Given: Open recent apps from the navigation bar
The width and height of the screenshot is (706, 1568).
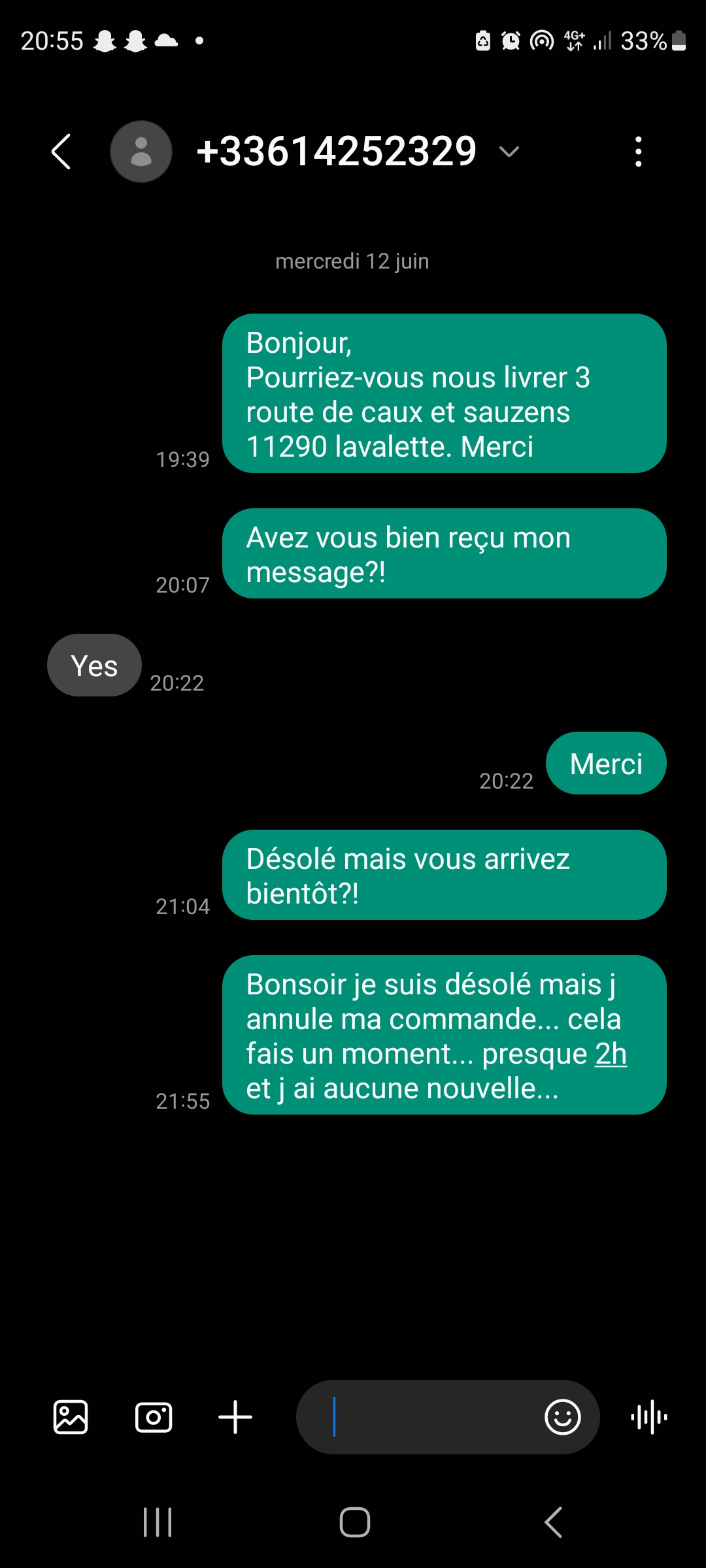Looking at the screenshot, I should 158,1522.
